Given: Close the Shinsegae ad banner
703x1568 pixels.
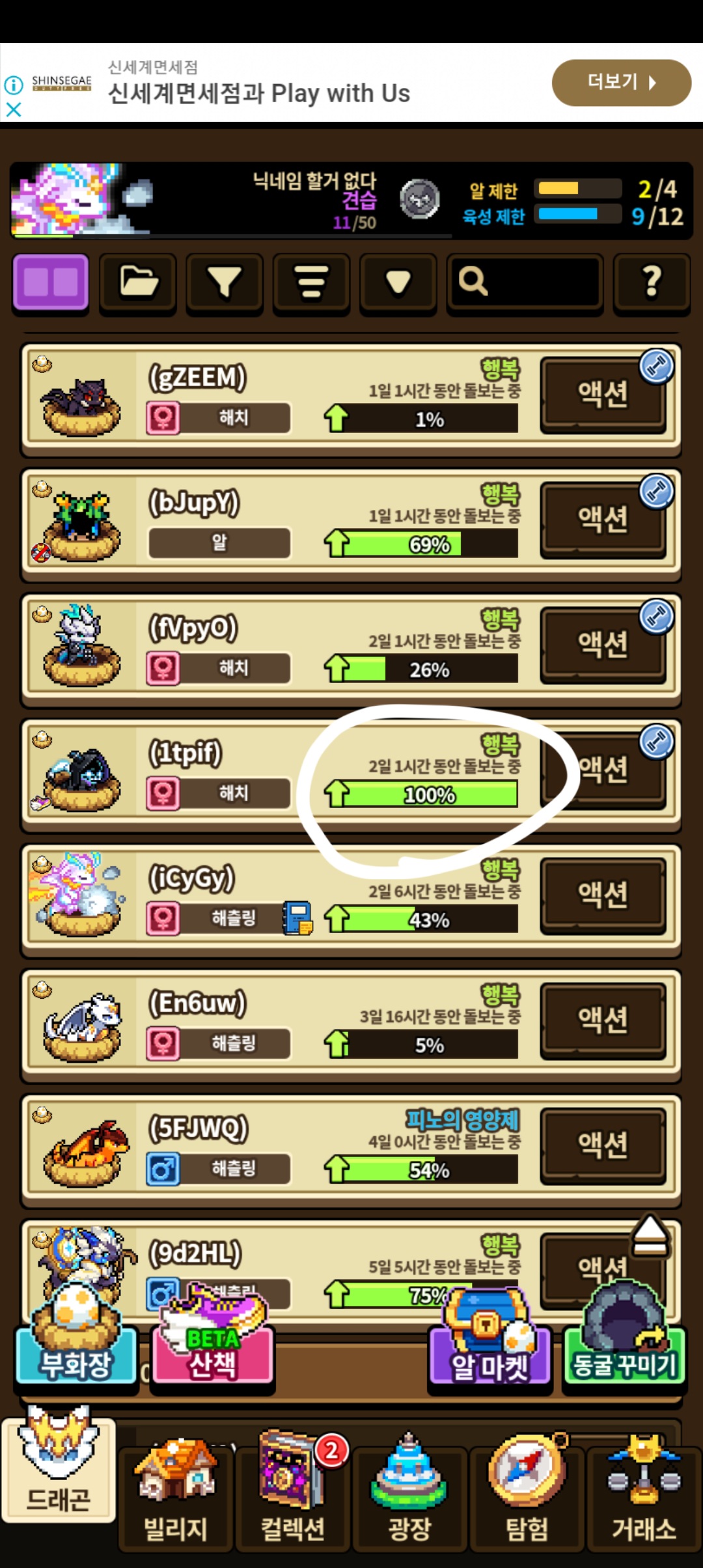Looking at the screenshot, I should 14,109.
